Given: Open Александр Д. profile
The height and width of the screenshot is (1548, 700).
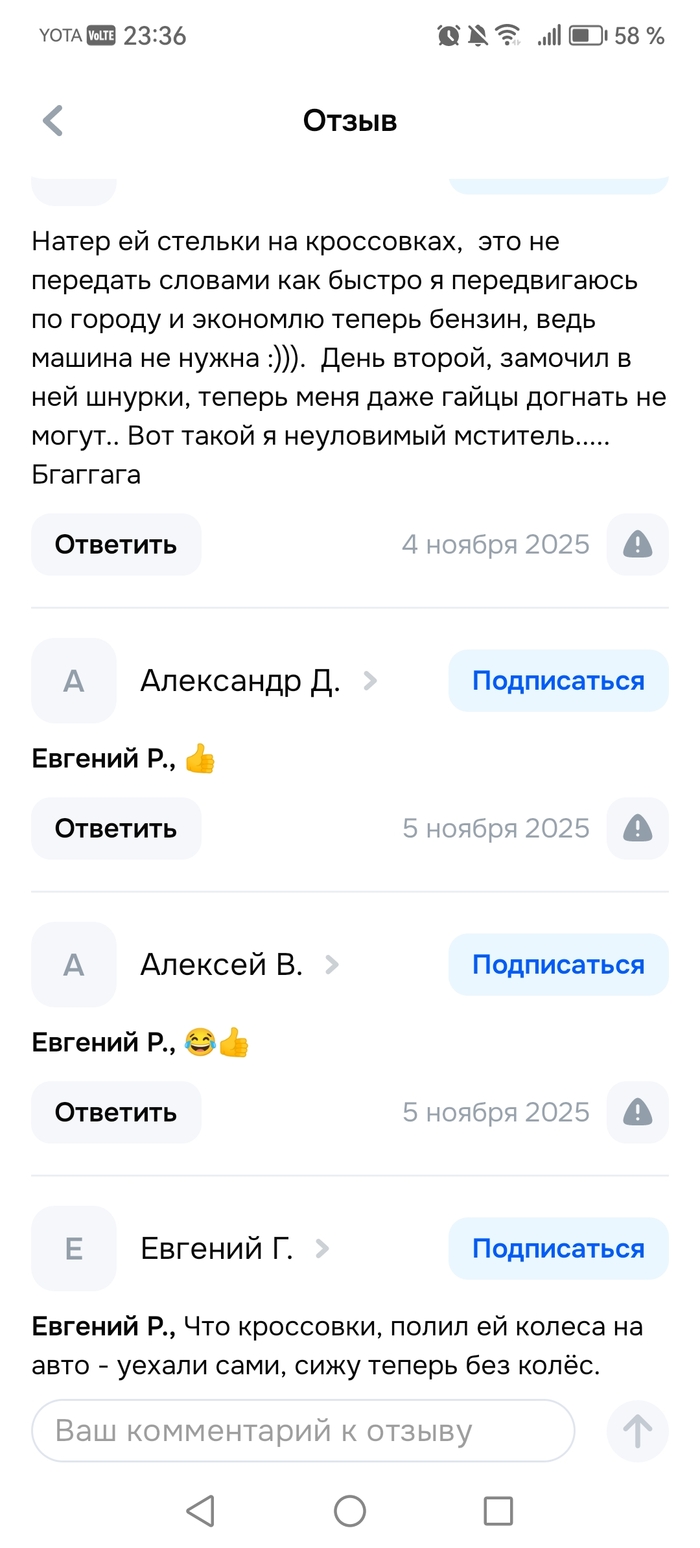Looking at the screenshot, I should tap(240, 681).
